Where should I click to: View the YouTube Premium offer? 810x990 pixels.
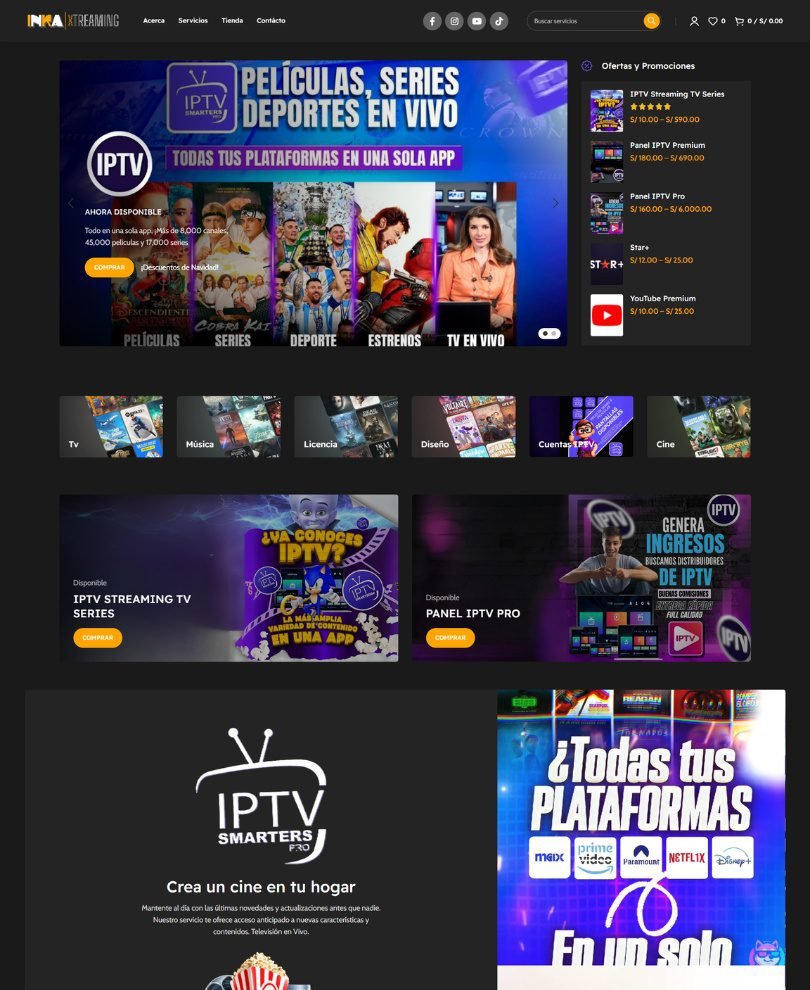(662, 298)
